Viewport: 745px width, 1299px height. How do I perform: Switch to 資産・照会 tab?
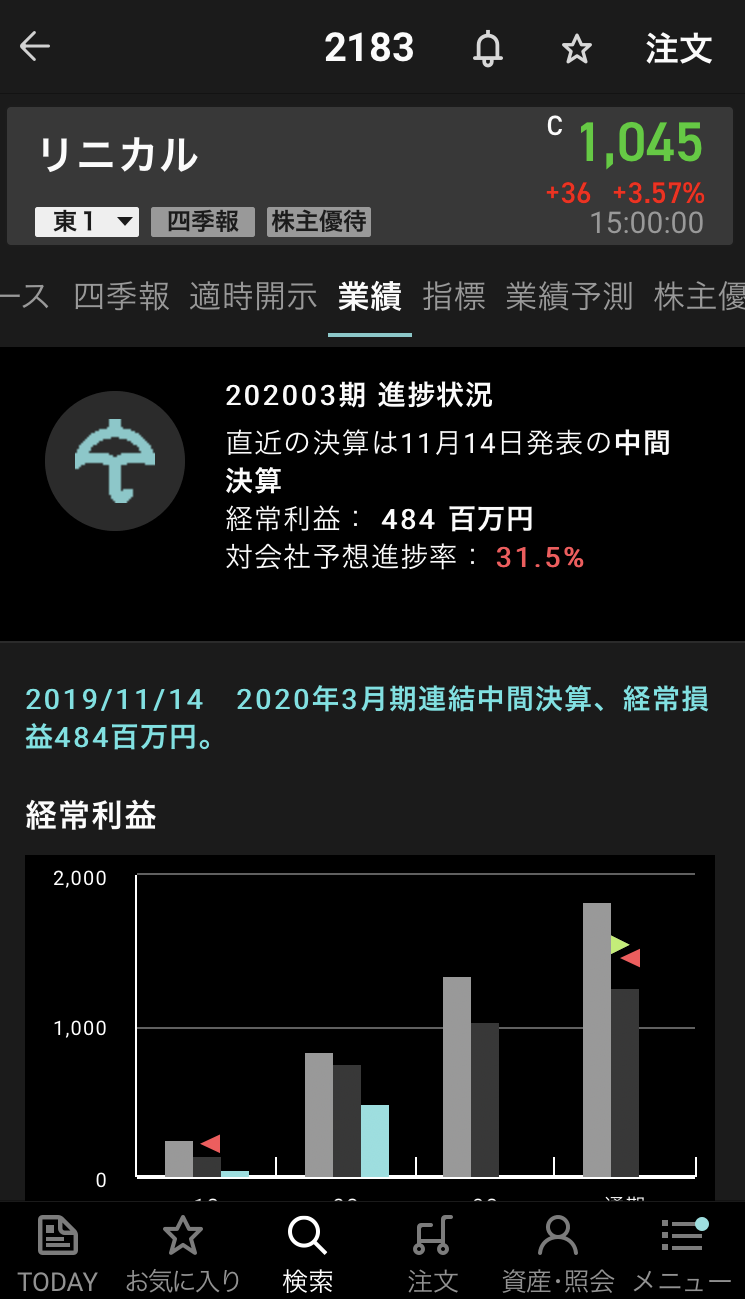(x=557, y=1252)
